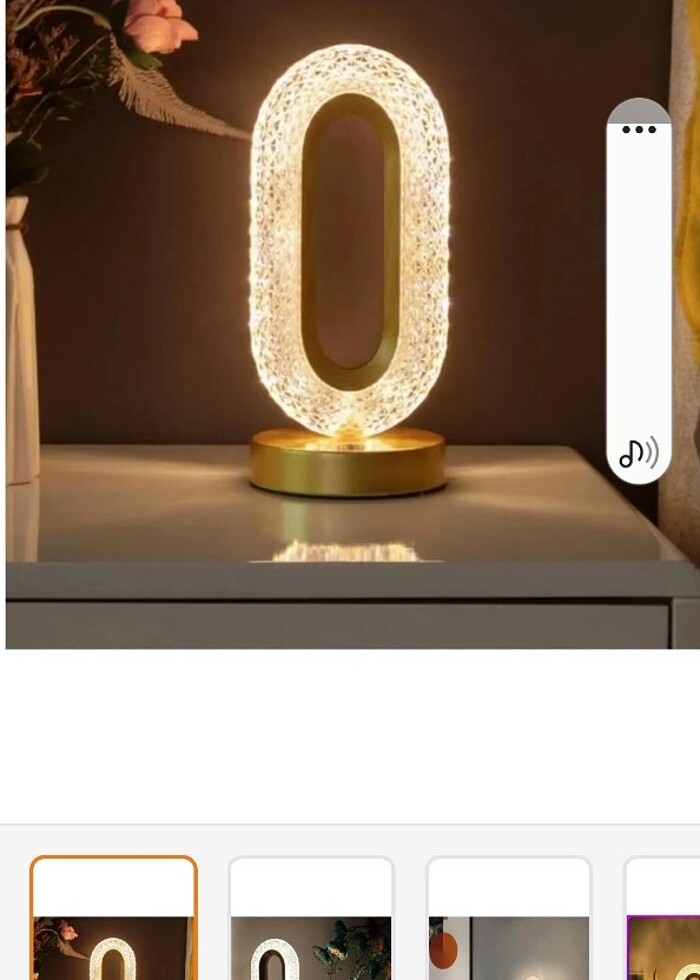This screenshot has height=980, width=700.
Task: View second thumbnail with lamp and green plant
Action: coord(311,922)
